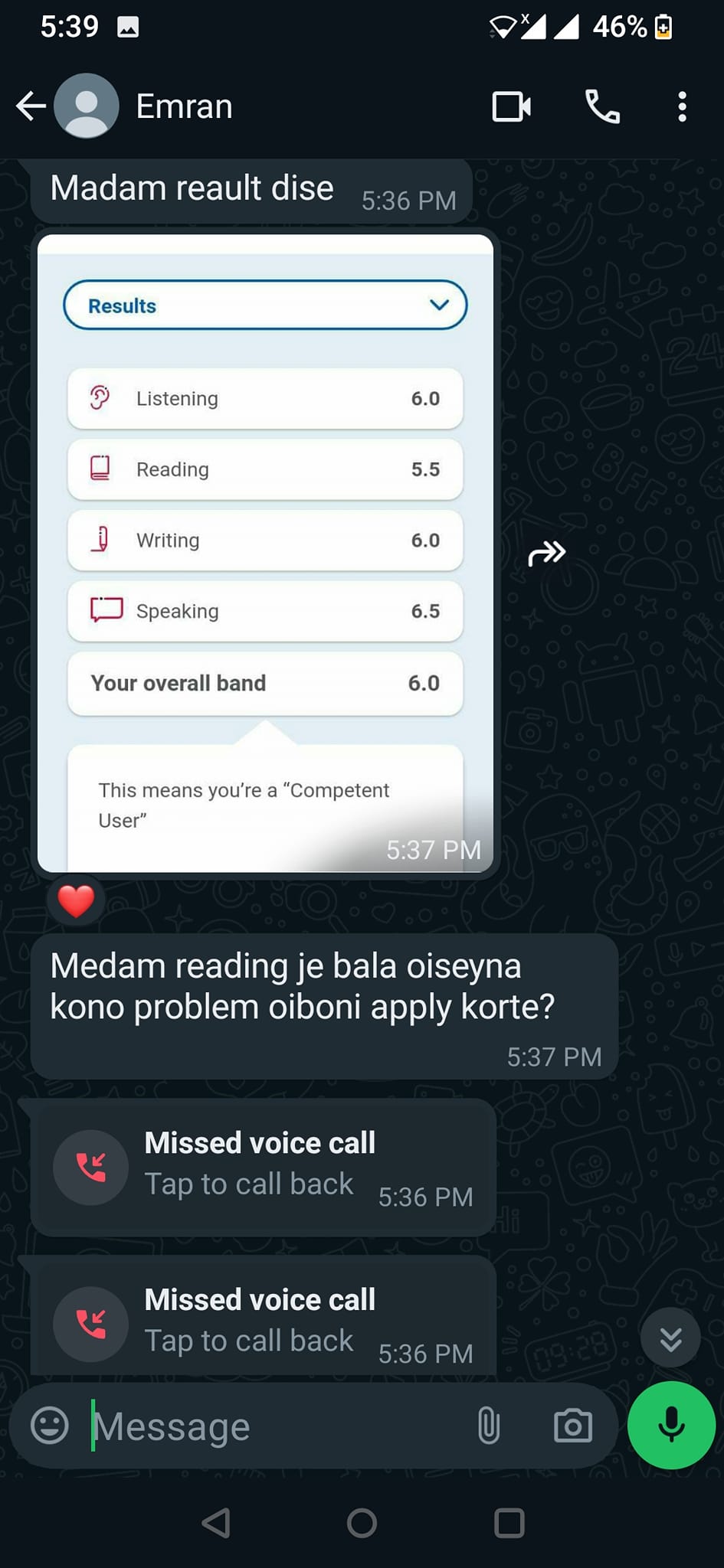Screen dimensions: 724x1568
Task: Tap the system home button
Action: (362, 1523)
